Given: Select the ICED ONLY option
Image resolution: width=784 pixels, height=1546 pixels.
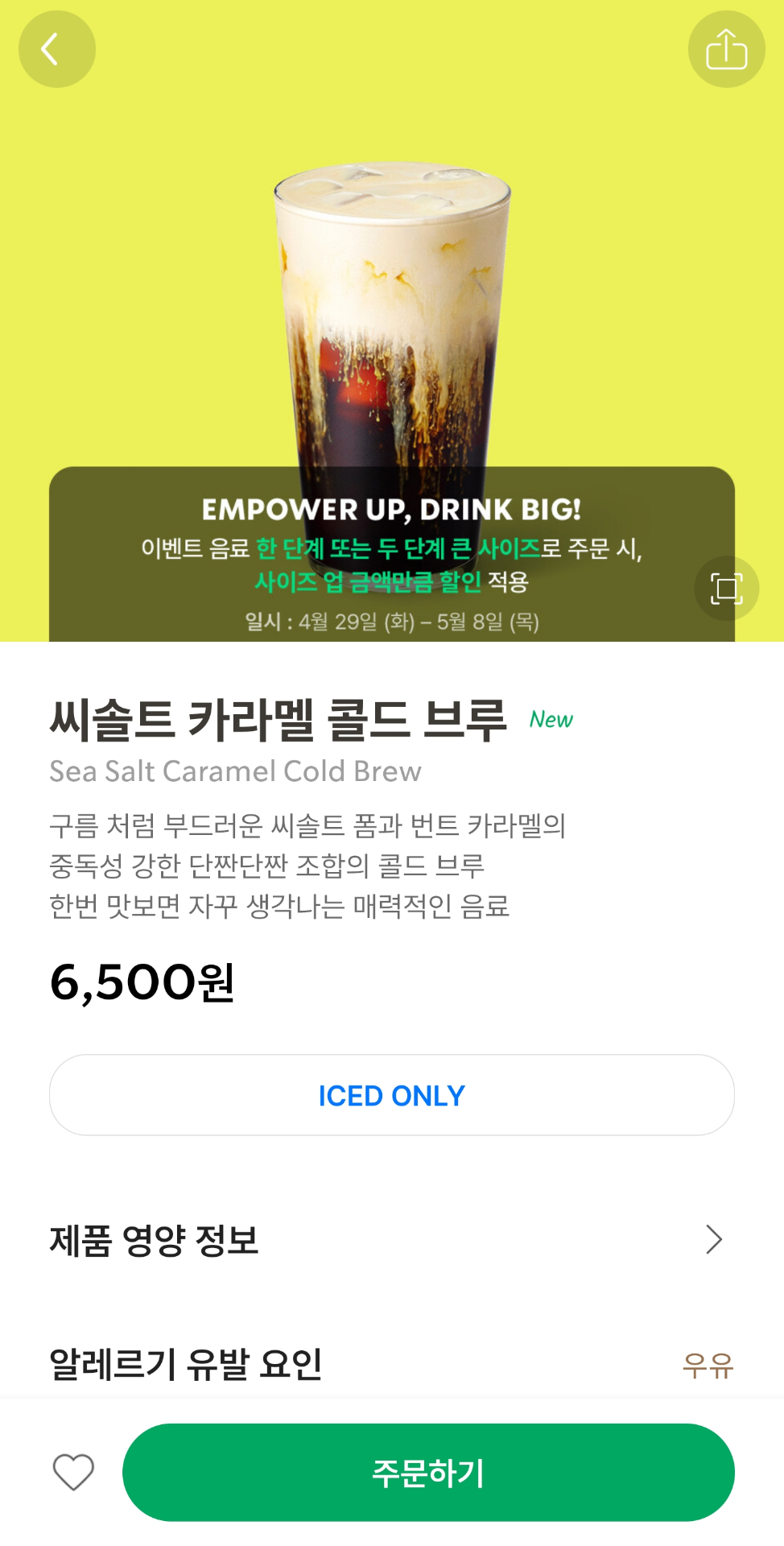Looking at the screenshot, I should coord(392,1095).
